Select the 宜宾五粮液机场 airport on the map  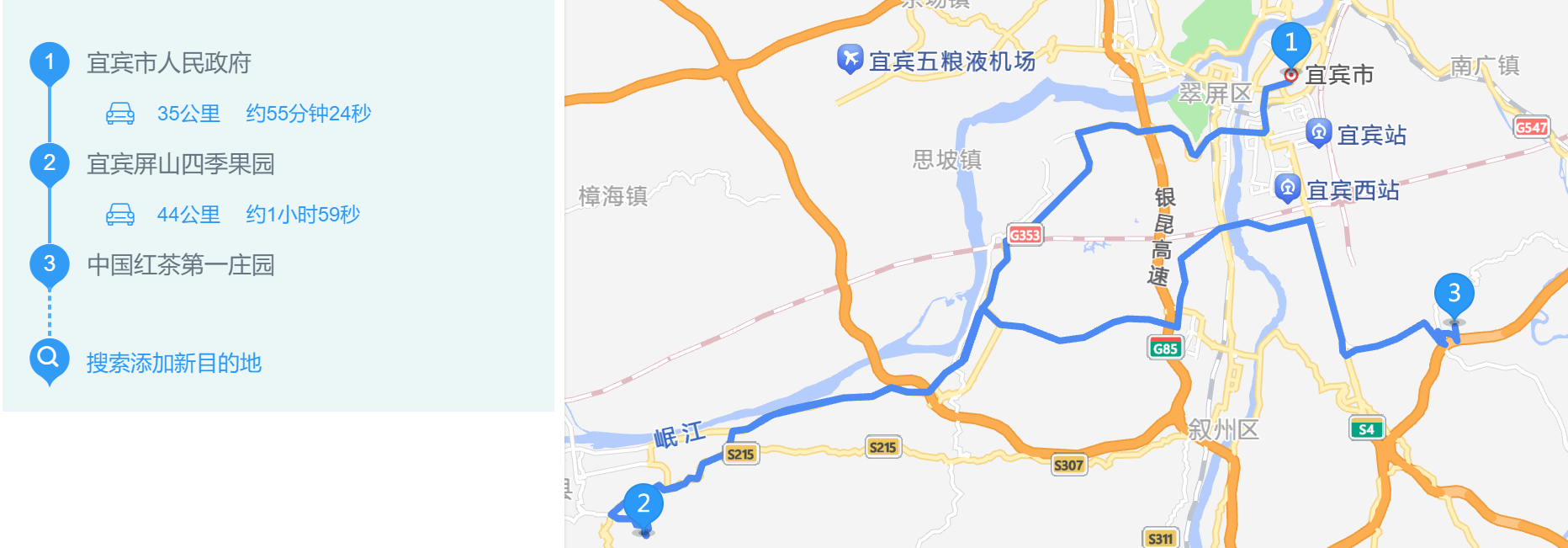[x=938, y=61]
